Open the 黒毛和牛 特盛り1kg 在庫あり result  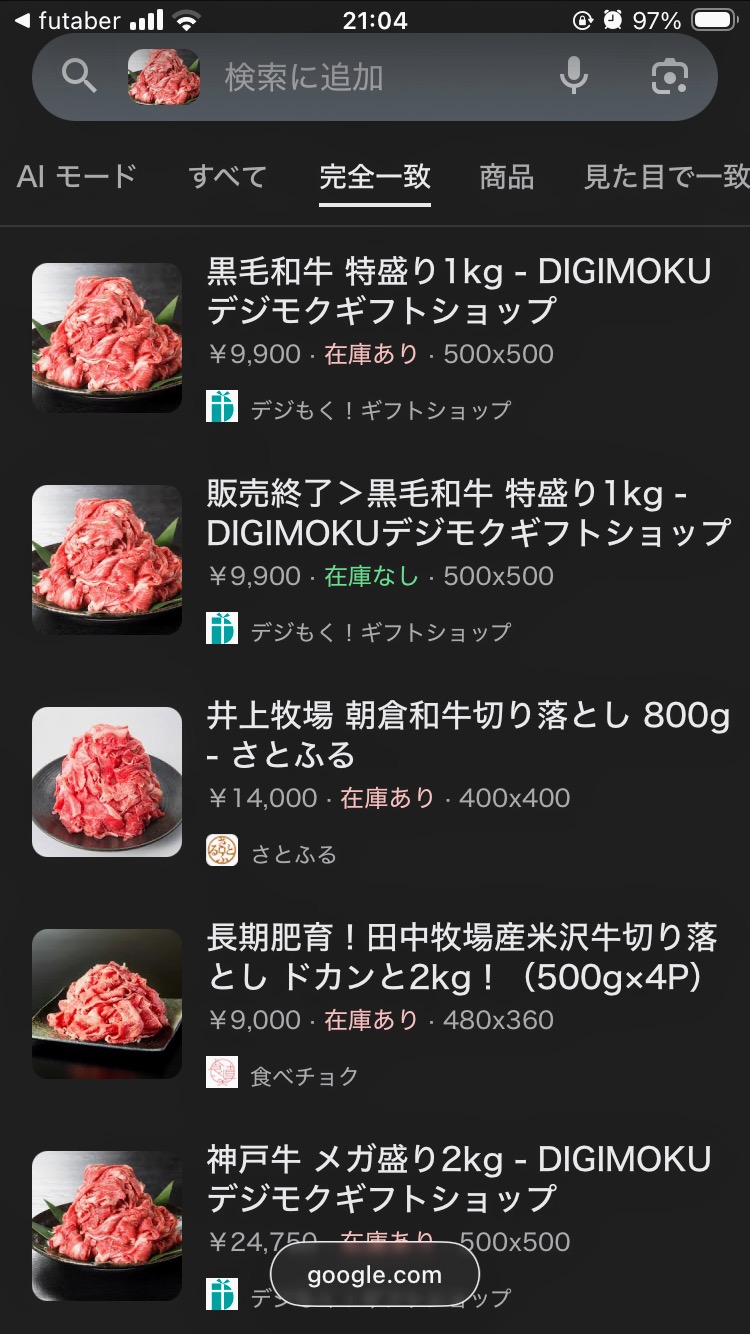click(458, 290)
